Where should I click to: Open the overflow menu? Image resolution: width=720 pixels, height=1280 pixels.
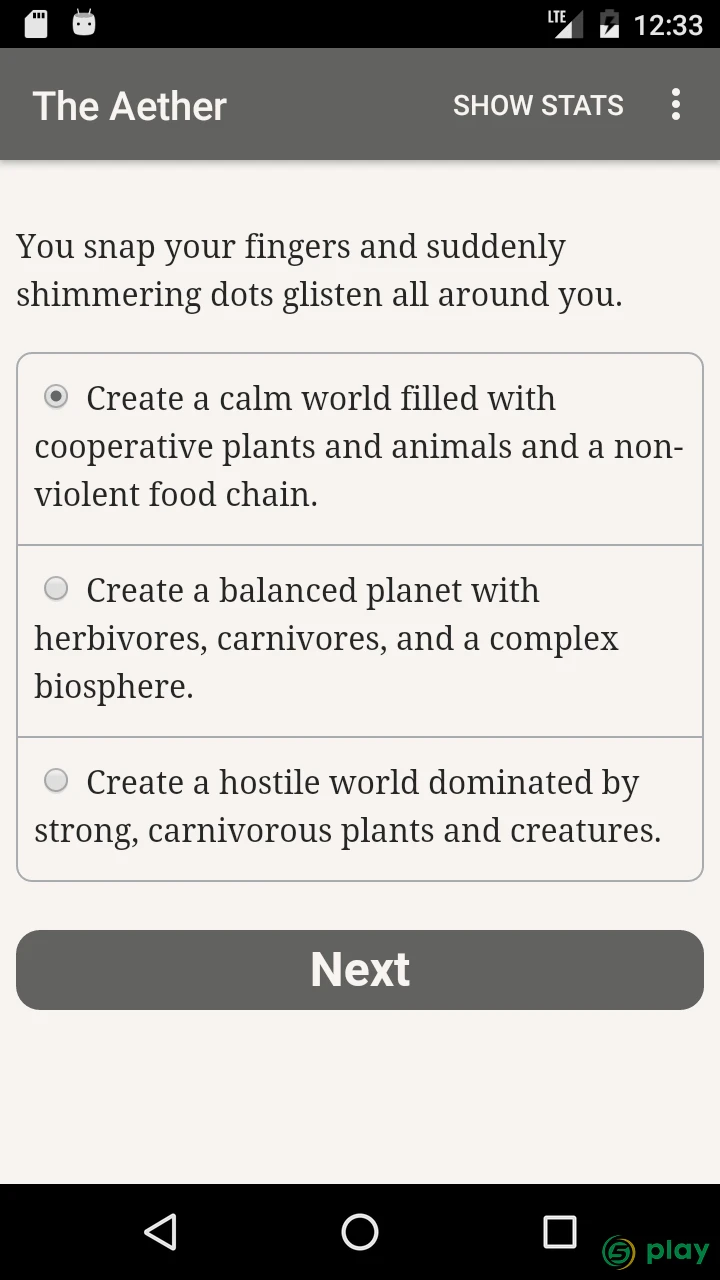coord(676,105)
